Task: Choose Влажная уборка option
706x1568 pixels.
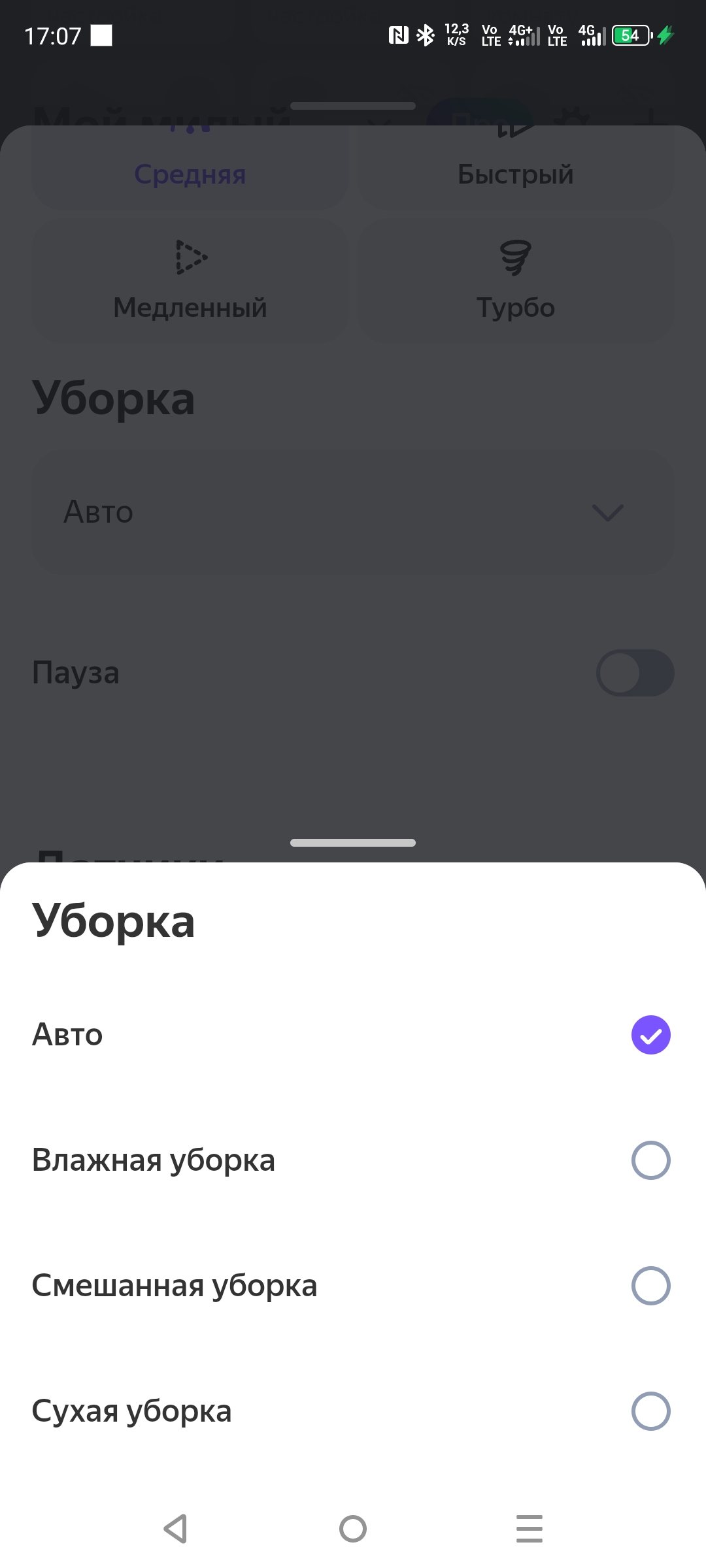Action: point(650,1160)
